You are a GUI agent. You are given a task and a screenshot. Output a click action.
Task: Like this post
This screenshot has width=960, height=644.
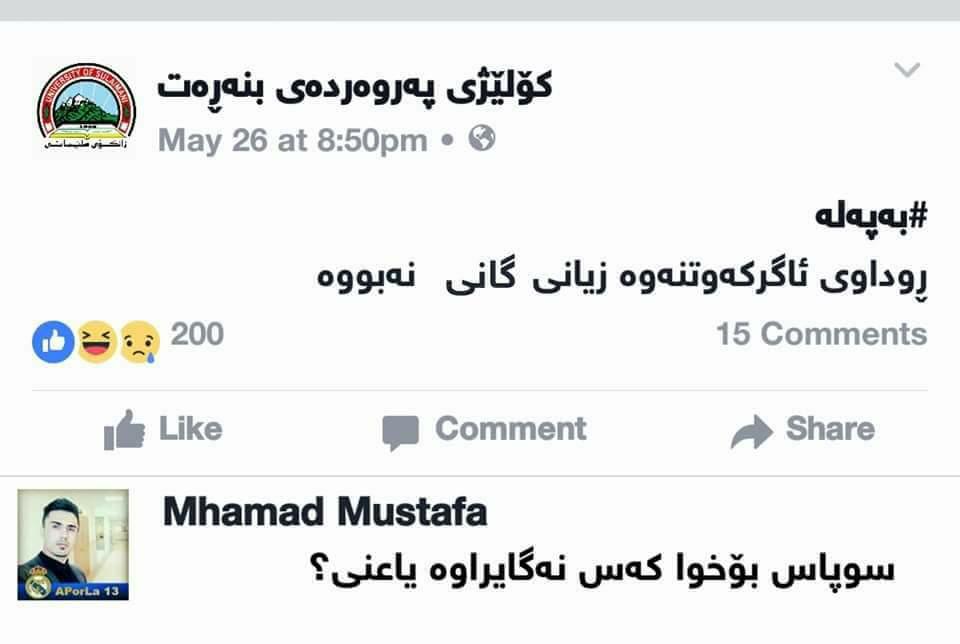(x=163, y=430)
